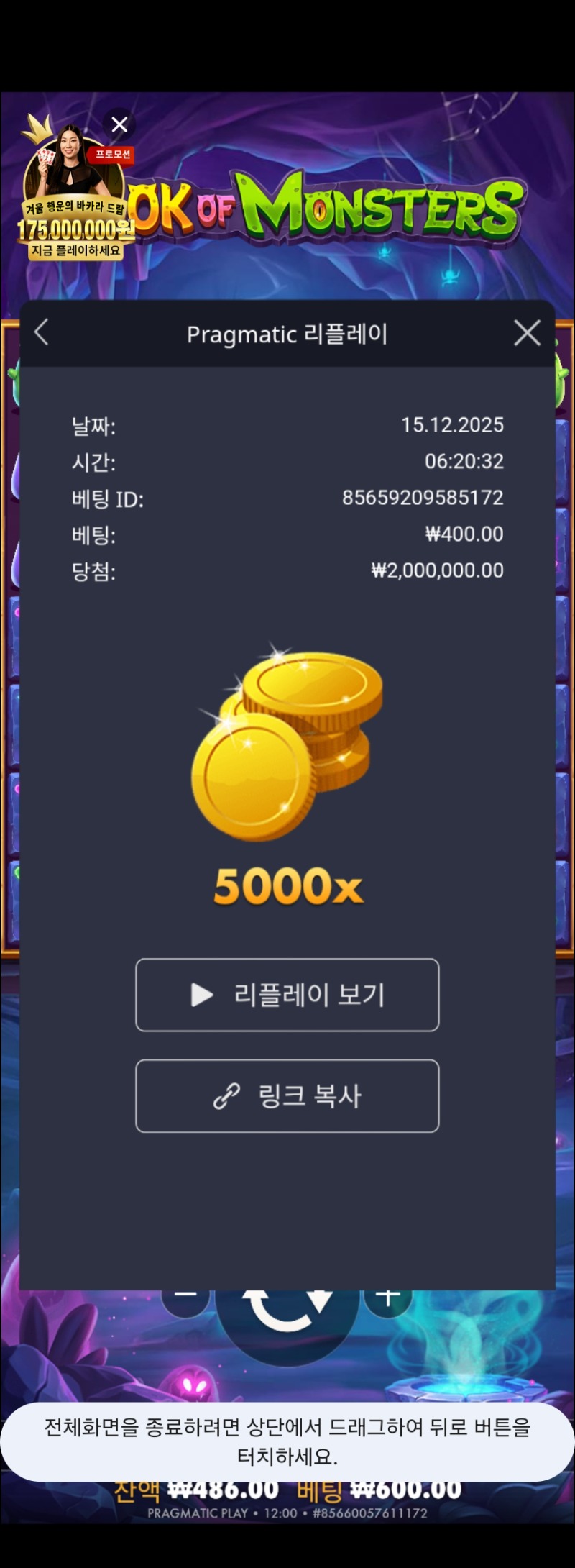Close the Pragmatic 리플레이 dialog

[527, 333]
